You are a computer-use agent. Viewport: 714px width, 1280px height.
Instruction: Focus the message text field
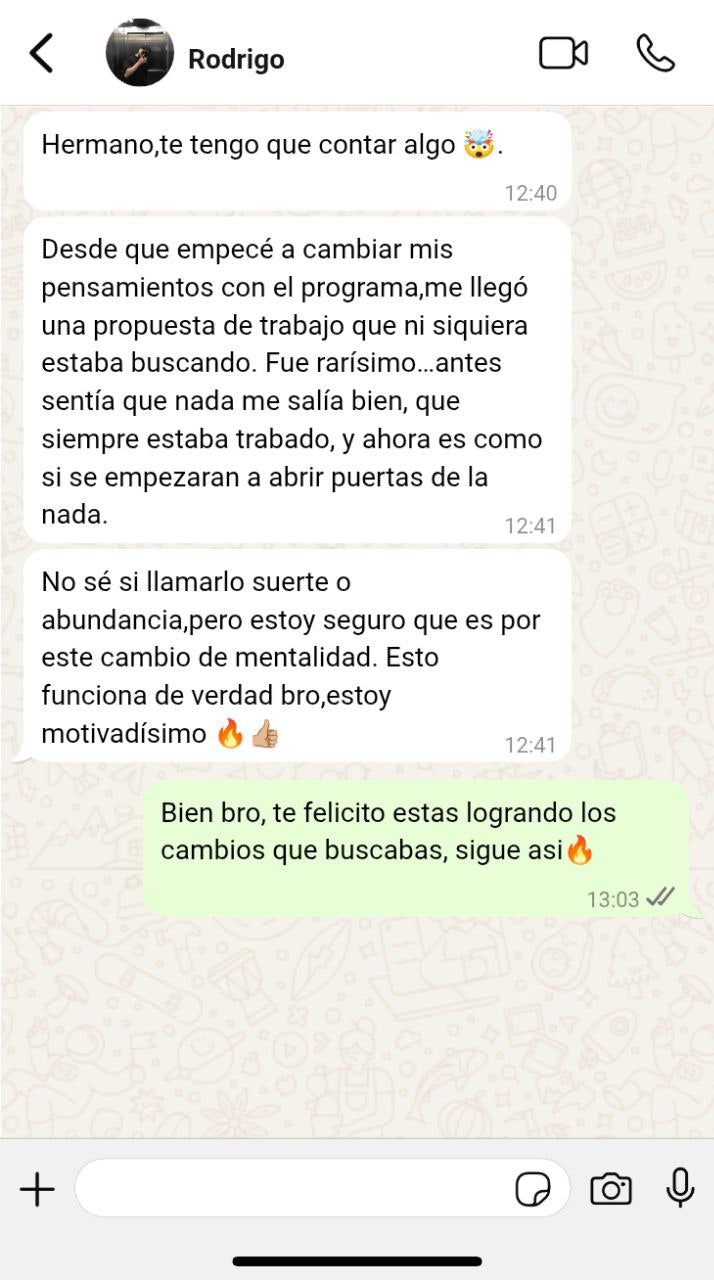pyautogui.click(x=290, y=1189)
